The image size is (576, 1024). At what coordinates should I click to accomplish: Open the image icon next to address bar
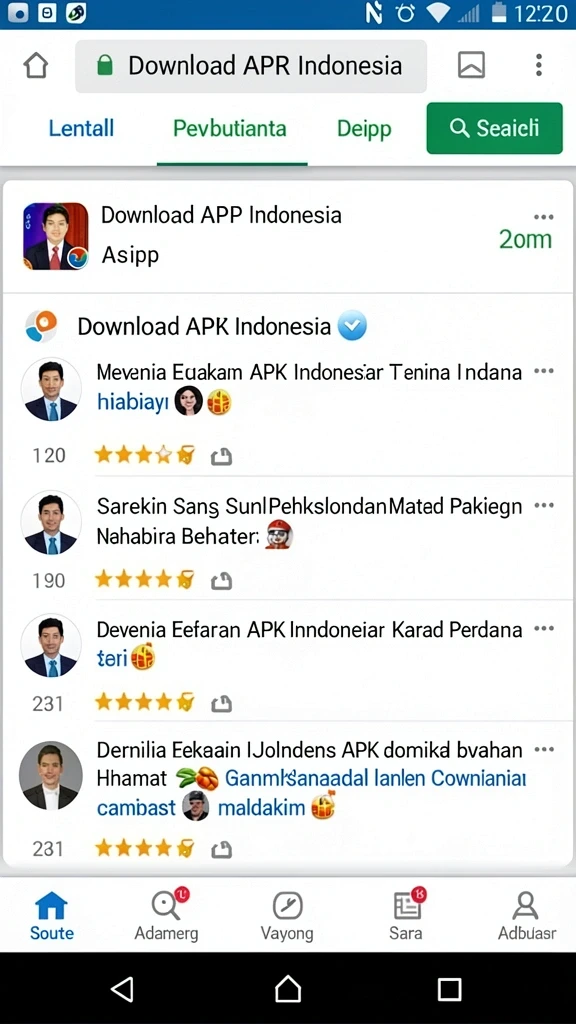[471, 65]
